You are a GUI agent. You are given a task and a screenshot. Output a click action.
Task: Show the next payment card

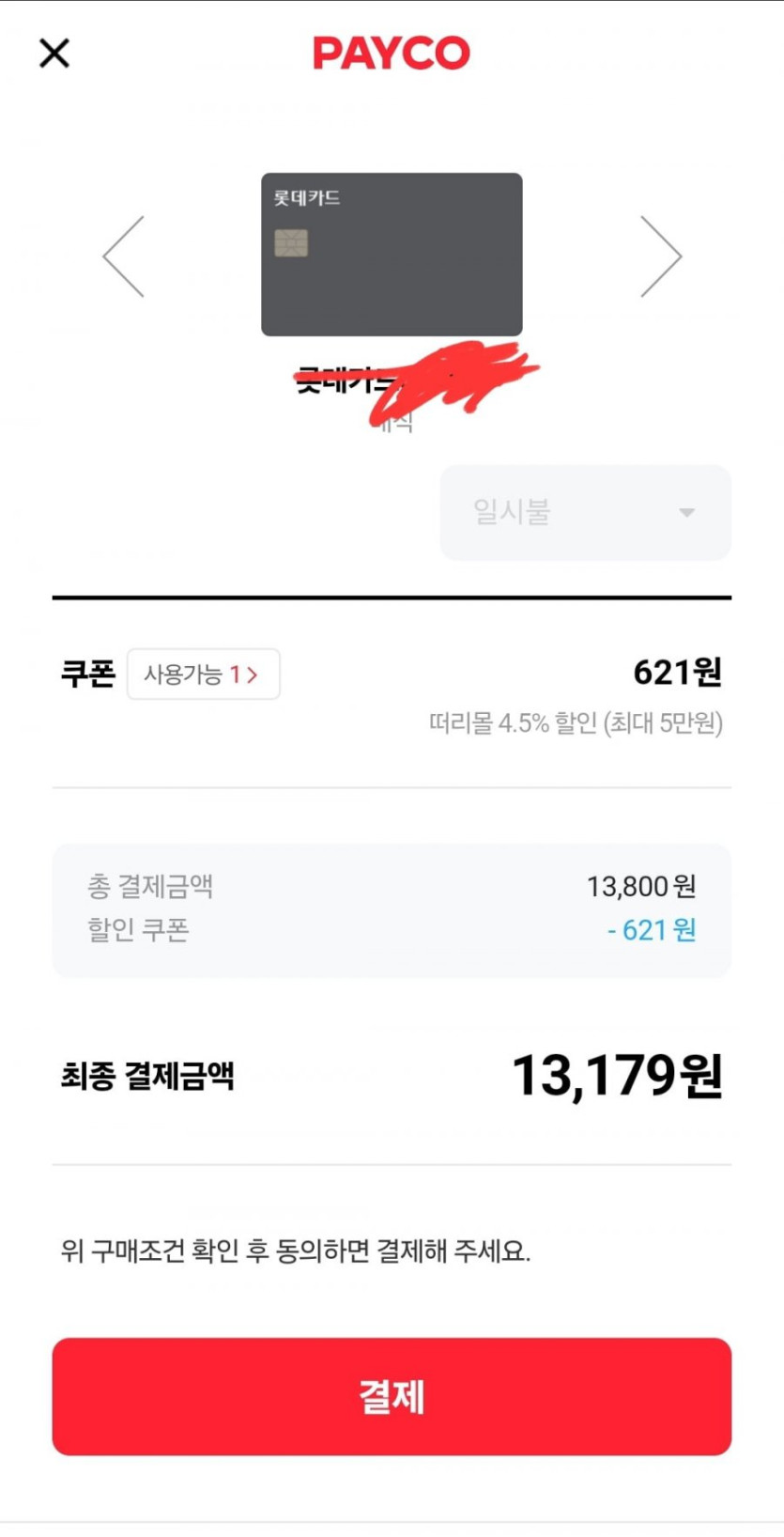click(660, 256)
